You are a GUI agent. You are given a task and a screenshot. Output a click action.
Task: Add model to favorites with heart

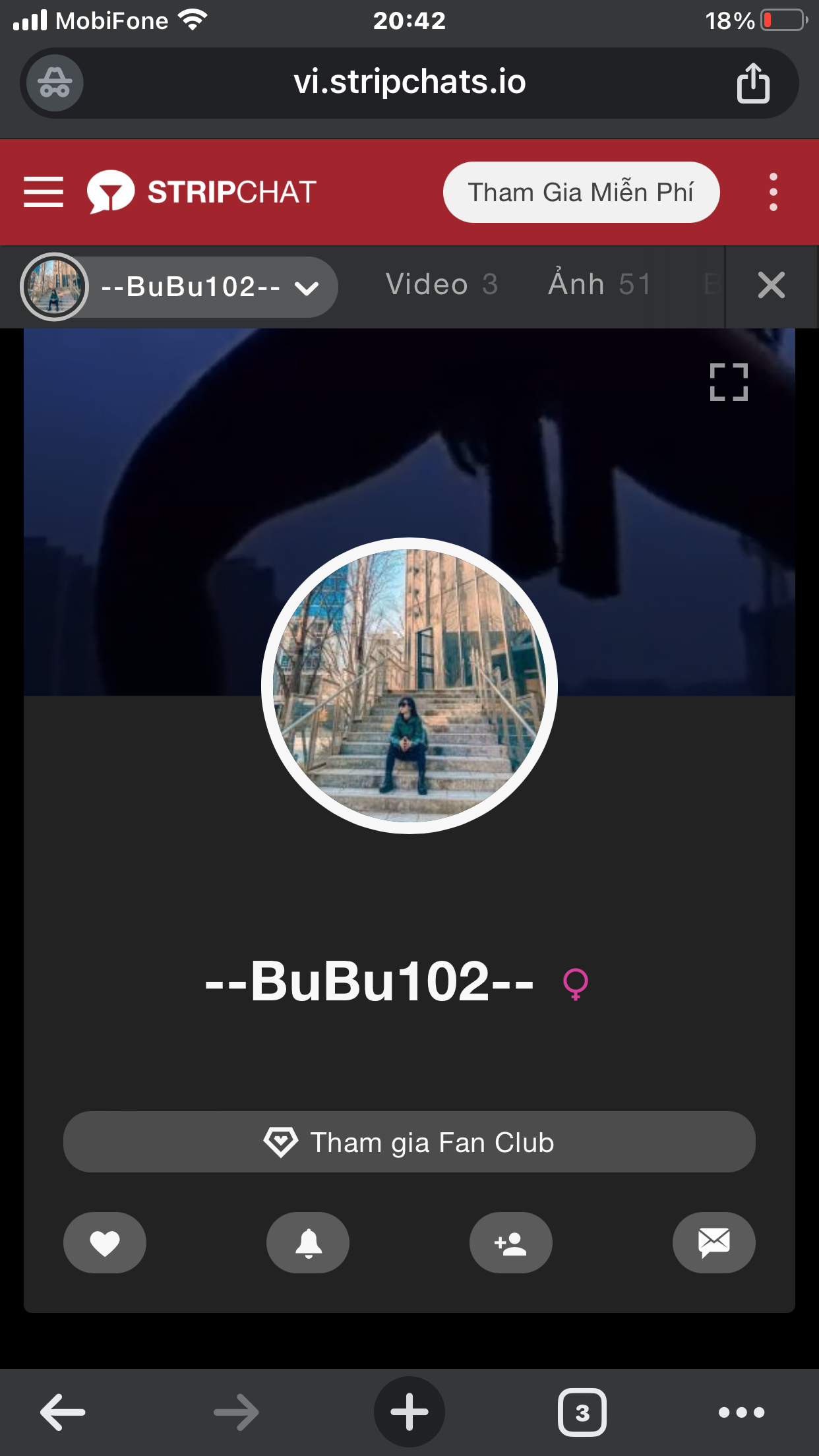coord(105,1243)
